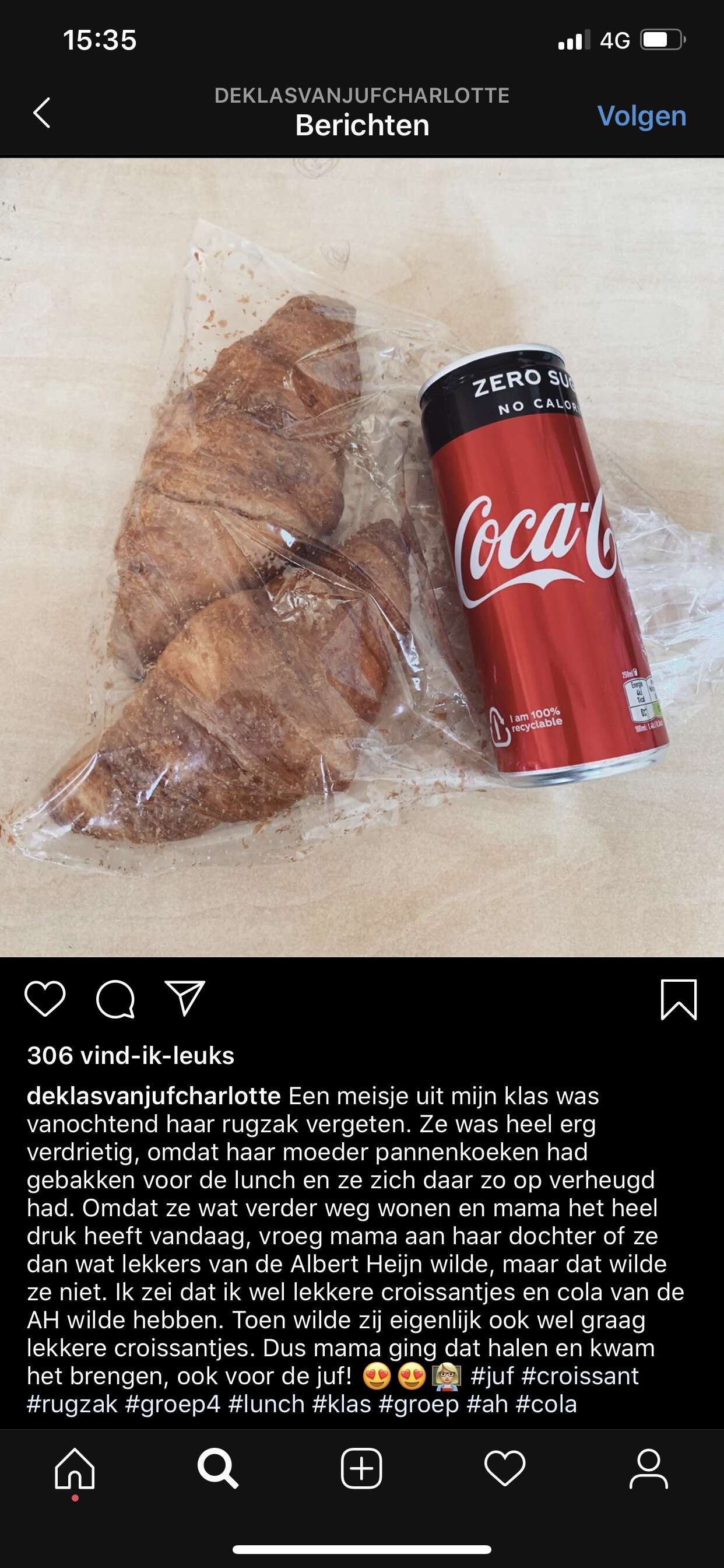Switch to the Profile tab
This screenshot has width=724, height=1568.
649,1468
